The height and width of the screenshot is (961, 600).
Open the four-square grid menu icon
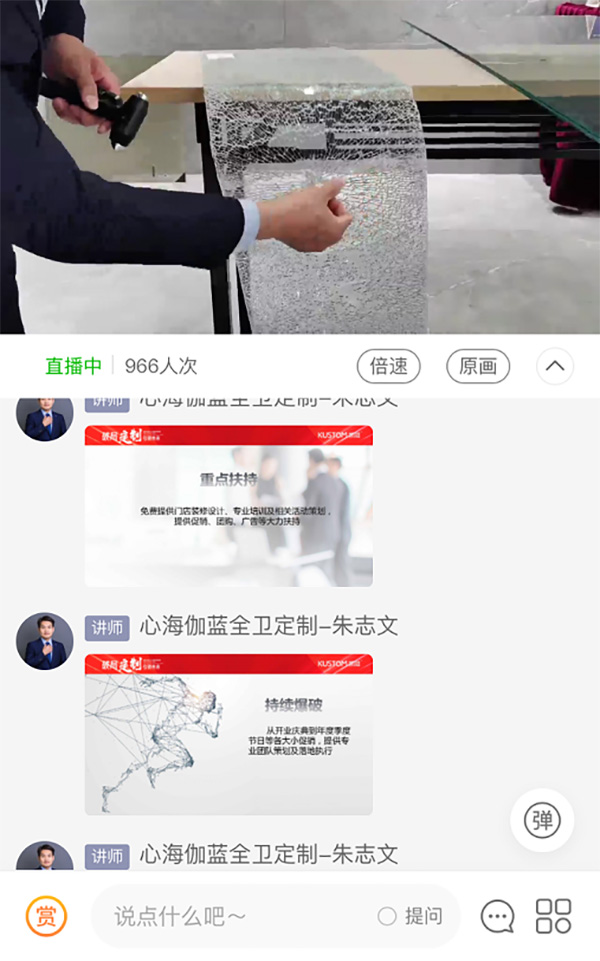(x=553, y=916)
